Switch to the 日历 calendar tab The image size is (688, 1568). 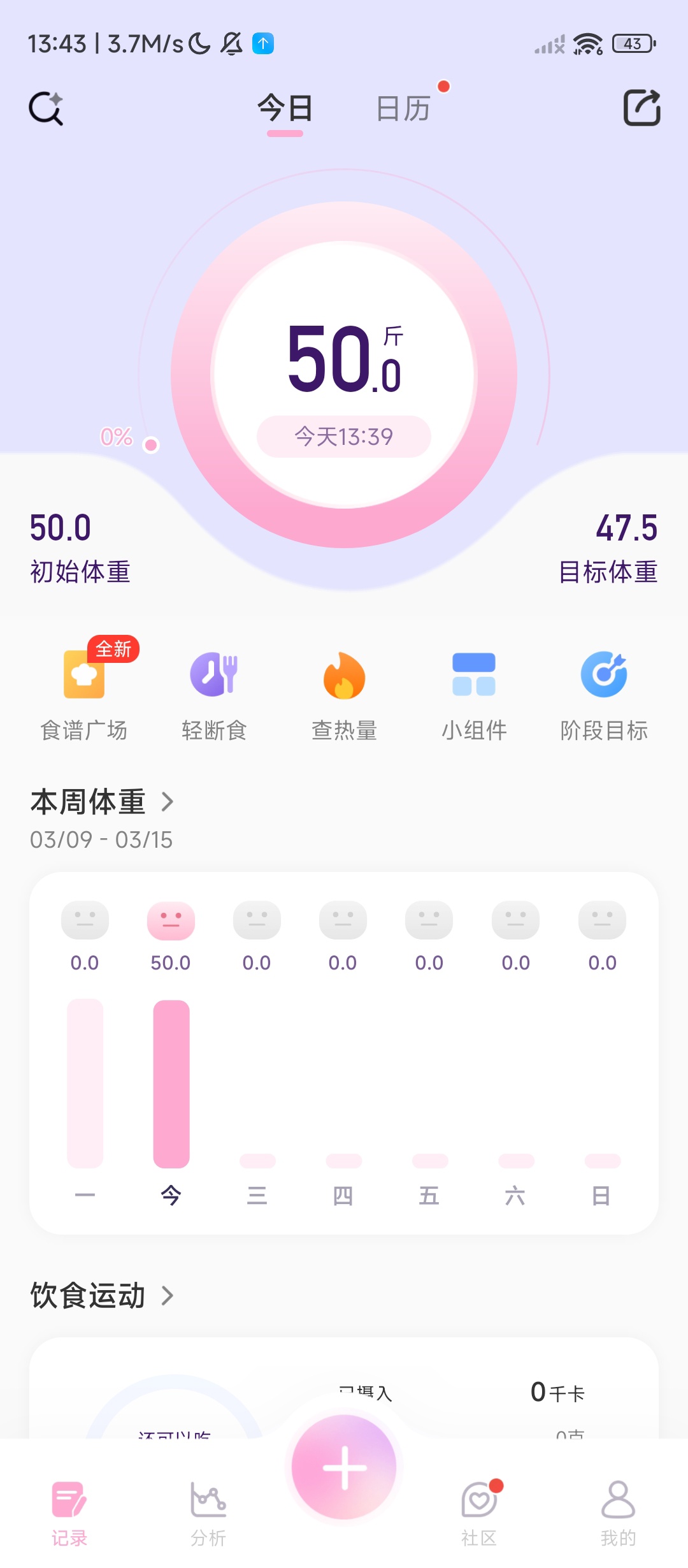coord(403,108)
